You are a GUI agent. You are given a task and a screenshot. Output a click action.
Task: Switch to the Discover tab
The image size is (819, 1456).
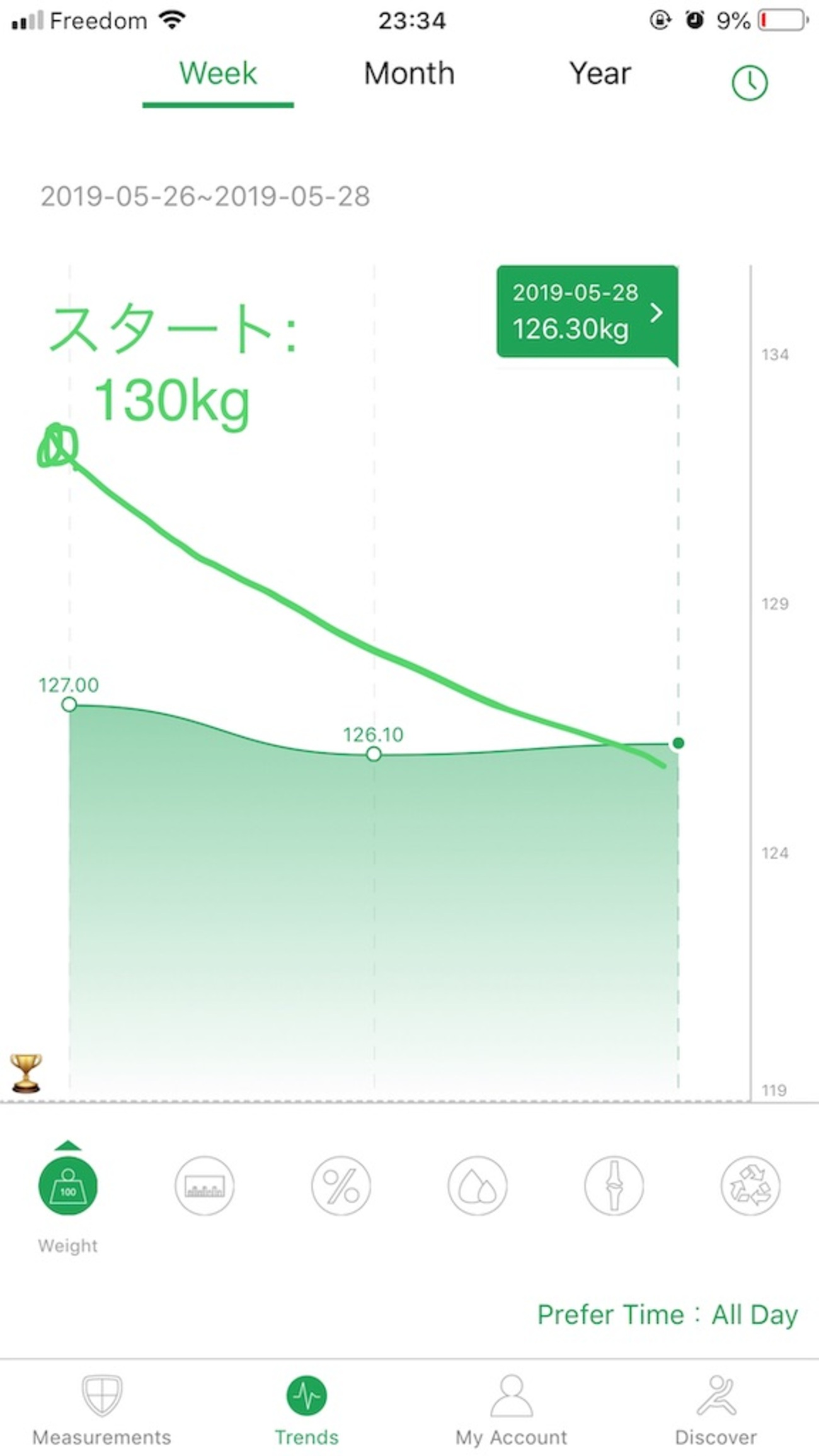(716, 1409)
